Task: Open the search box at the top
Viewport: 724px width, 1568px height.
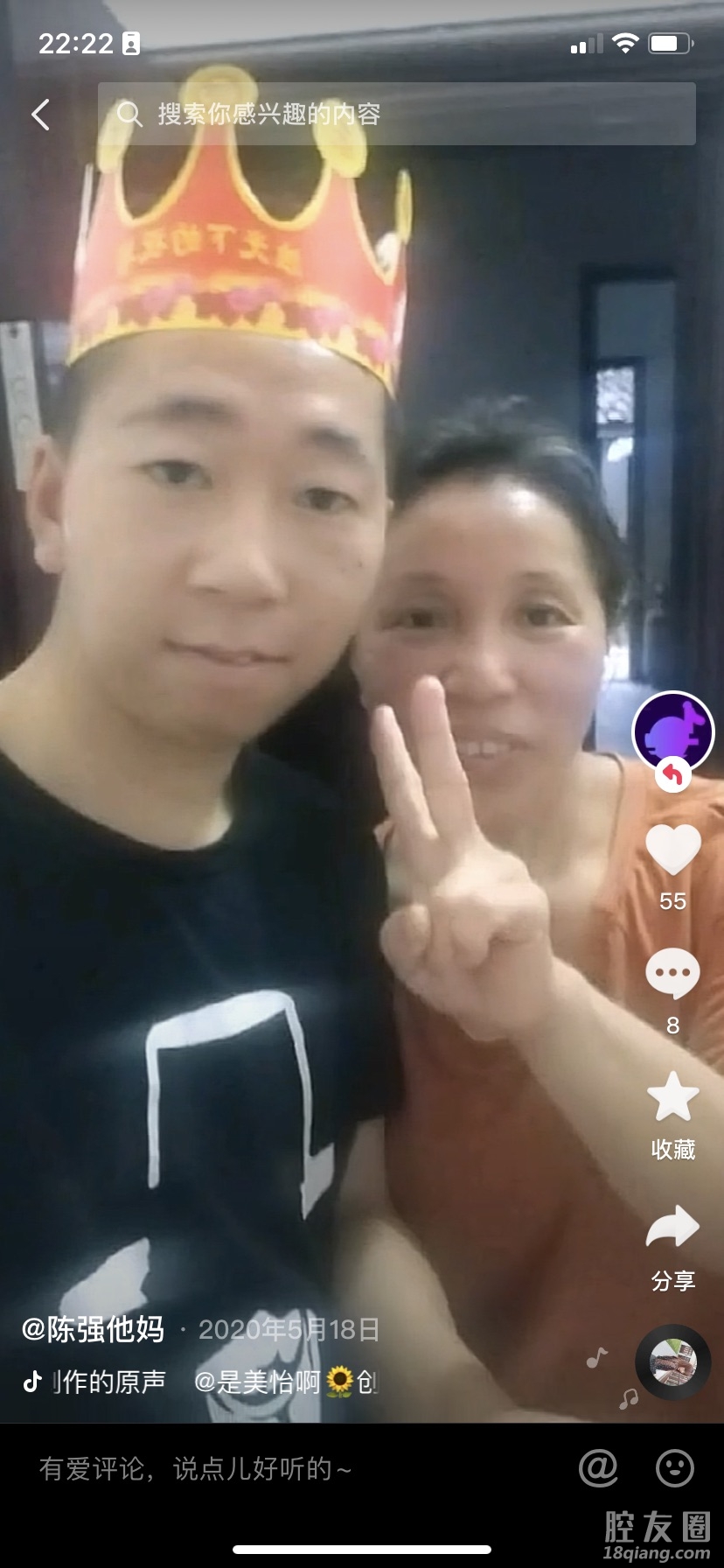Action: [397, 115]
